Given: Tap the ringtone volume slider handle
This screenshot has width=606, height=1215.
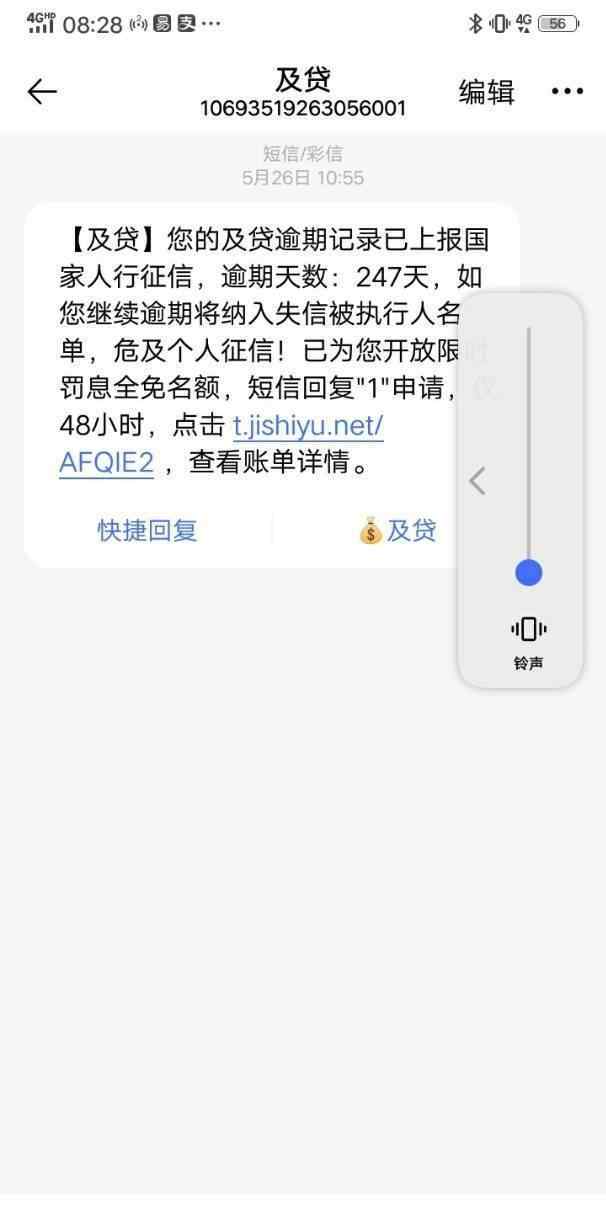Looking at the screenshot, I should click(528, 572).
